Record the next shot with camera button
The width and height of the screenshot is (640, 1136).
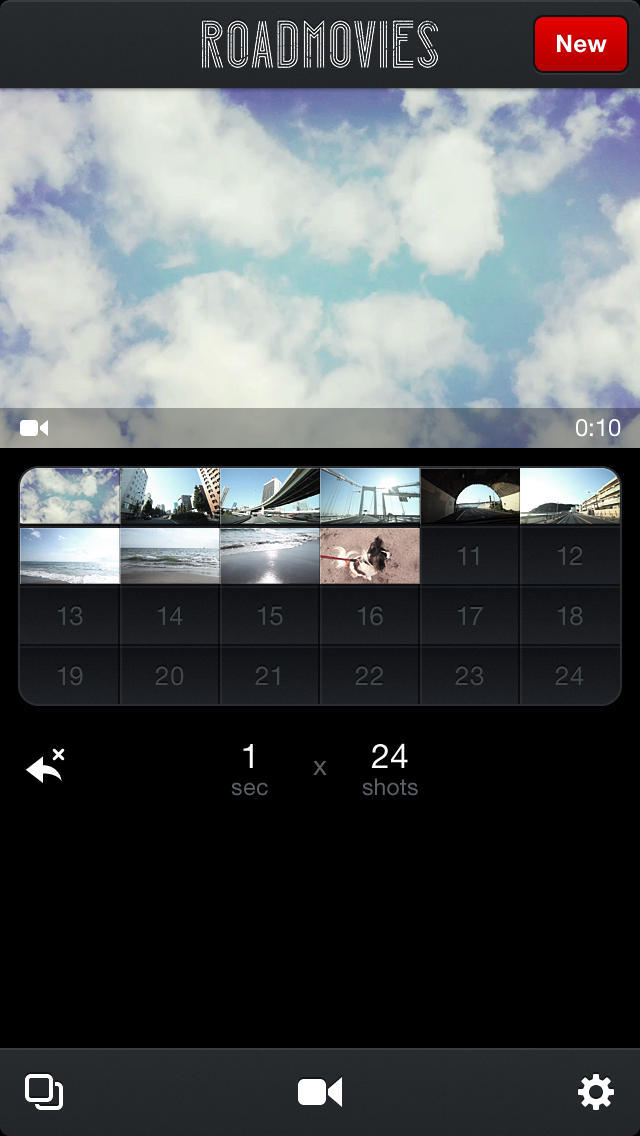click(x=320, y=1091)
